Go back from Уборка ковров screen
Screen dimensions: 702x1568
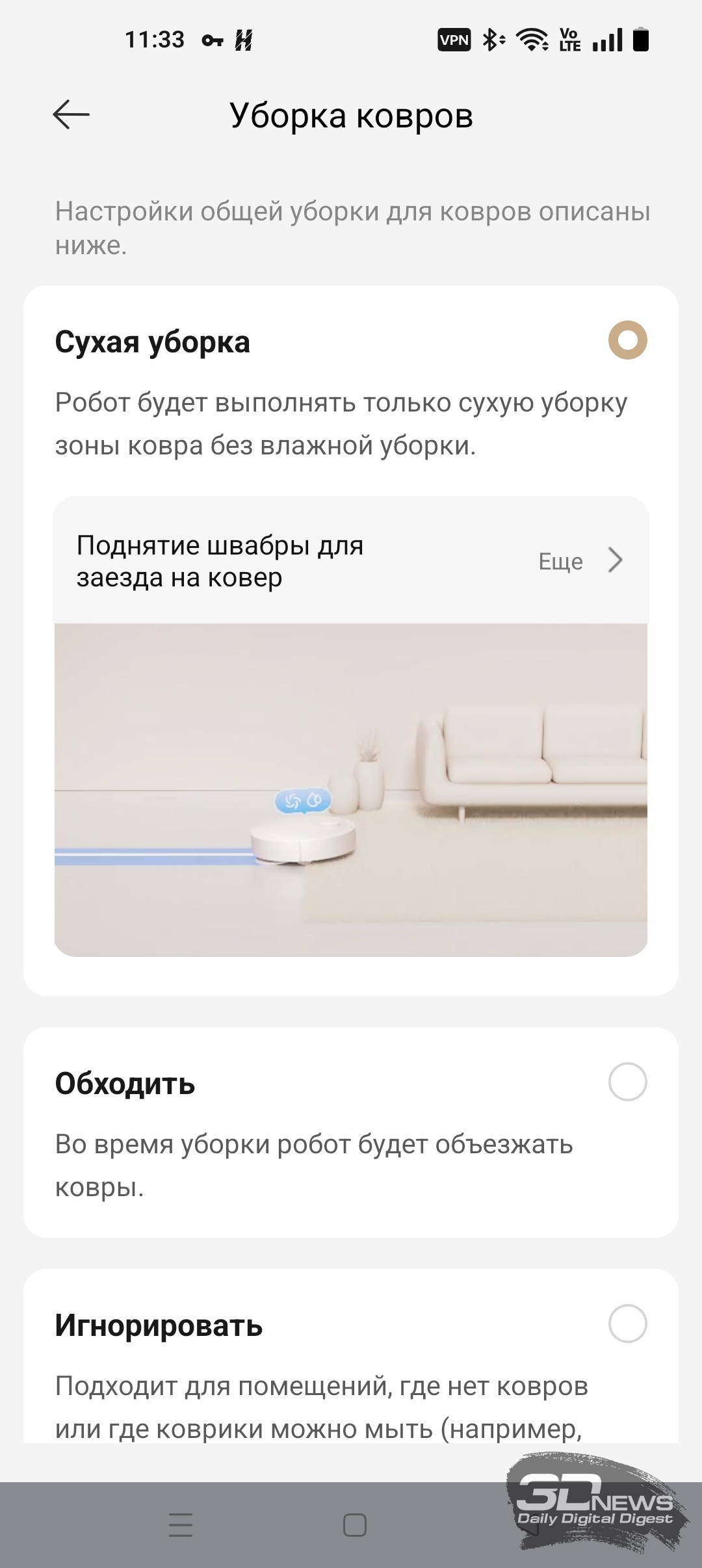point(71,115)
